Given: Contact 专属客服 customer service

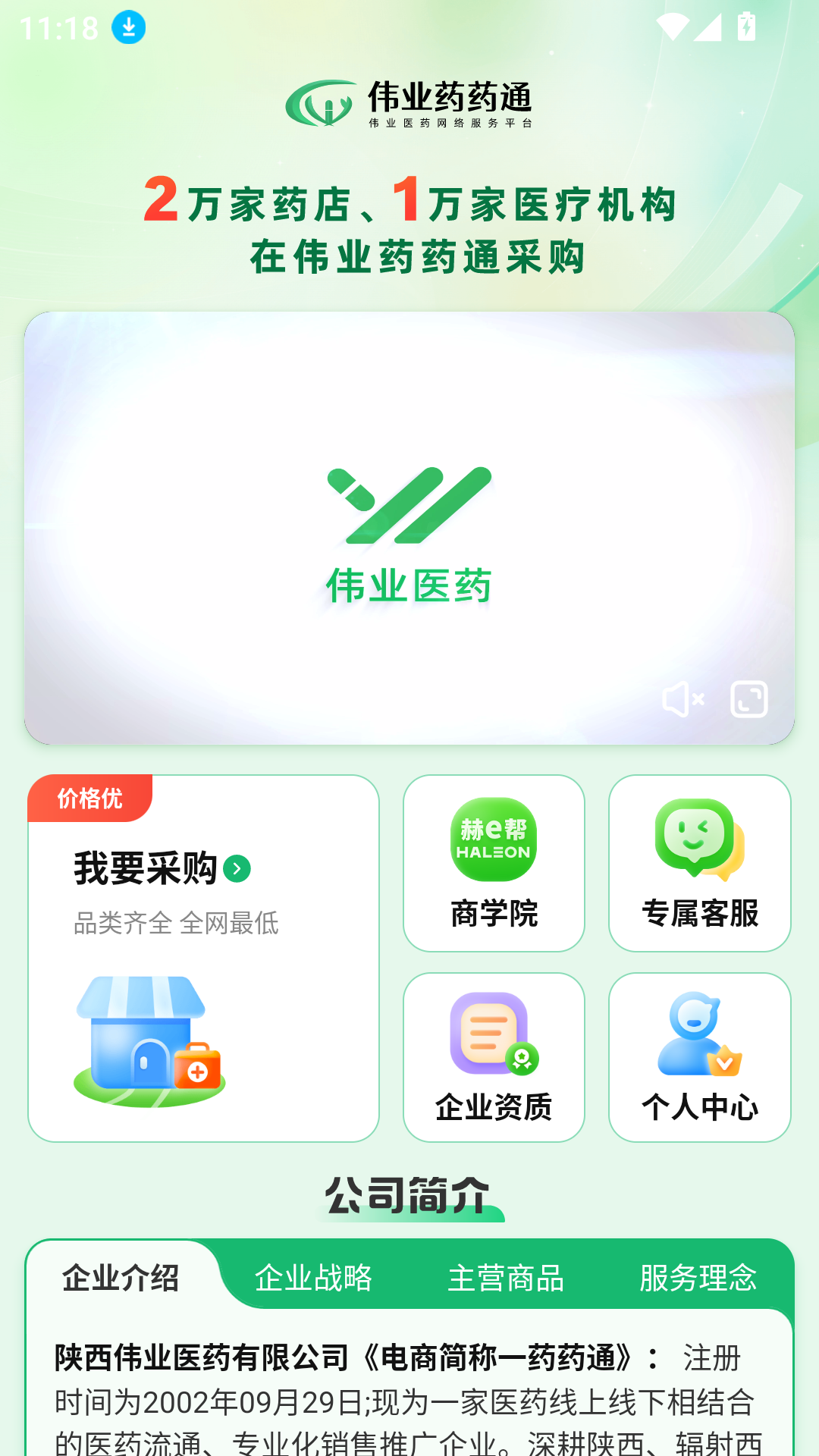Looking at the screenshot, I should (x=699, y=863).
